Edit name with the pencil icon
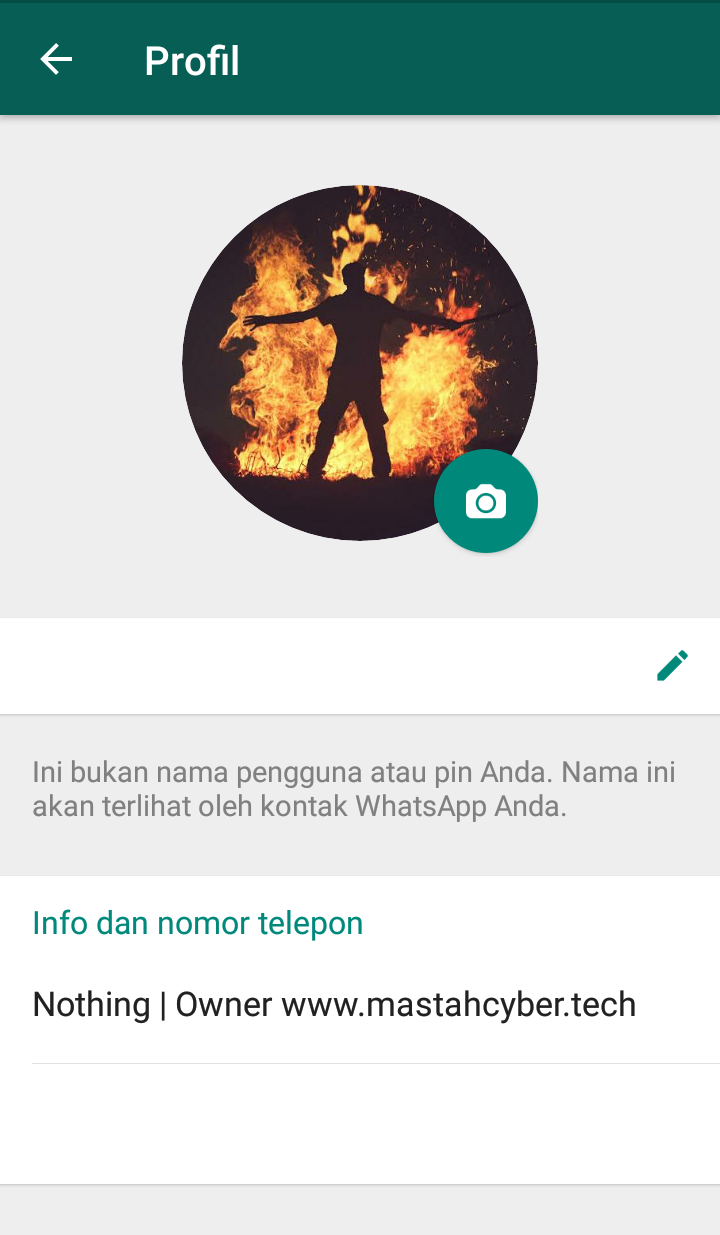This screenshot has width=720, height=1235. 672,665
